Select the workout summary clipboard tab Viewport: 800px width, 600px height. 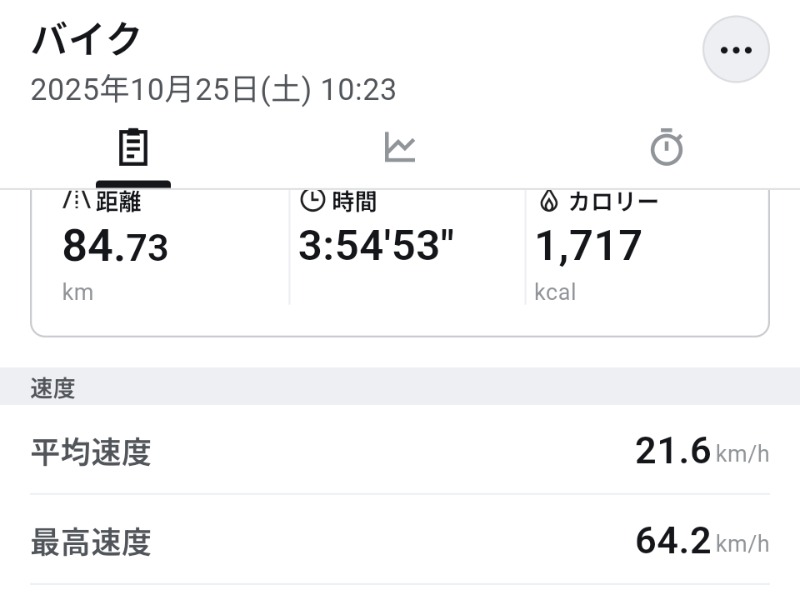(133, 148)
